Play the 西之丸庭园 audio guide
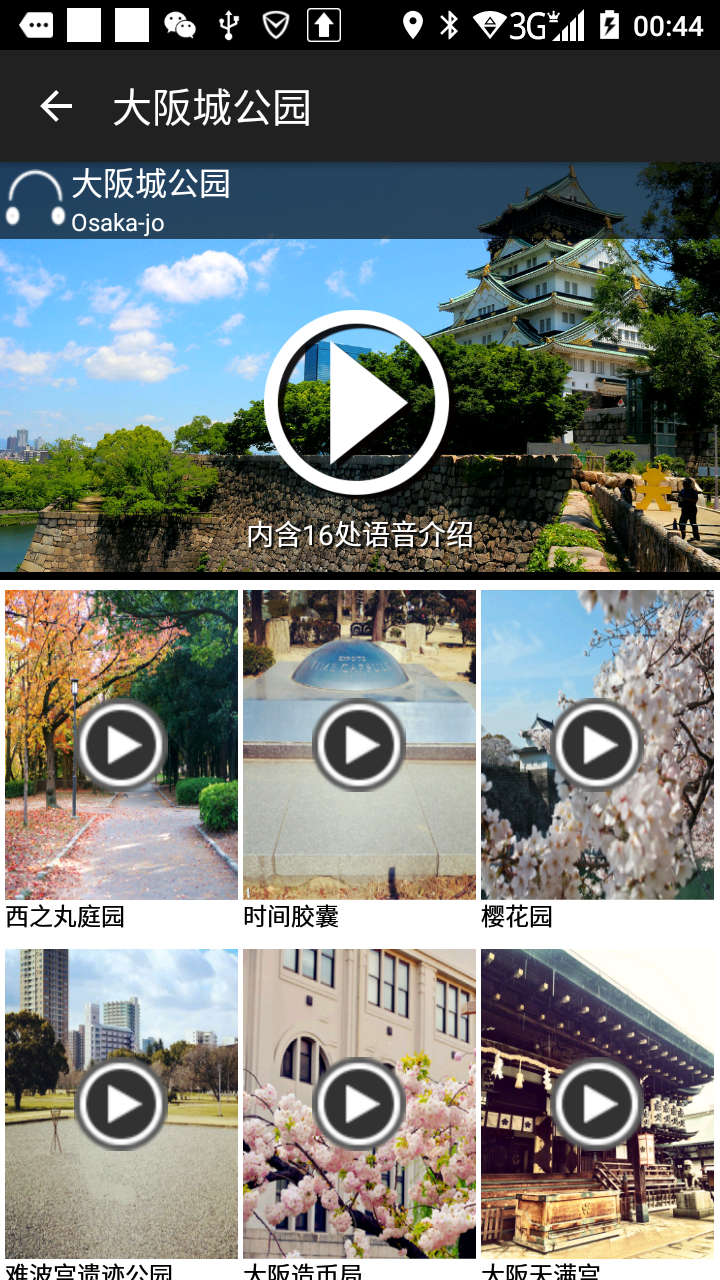Image resolution: width=720 pixels, height=1280 pixels. click(x=120, y=742)
